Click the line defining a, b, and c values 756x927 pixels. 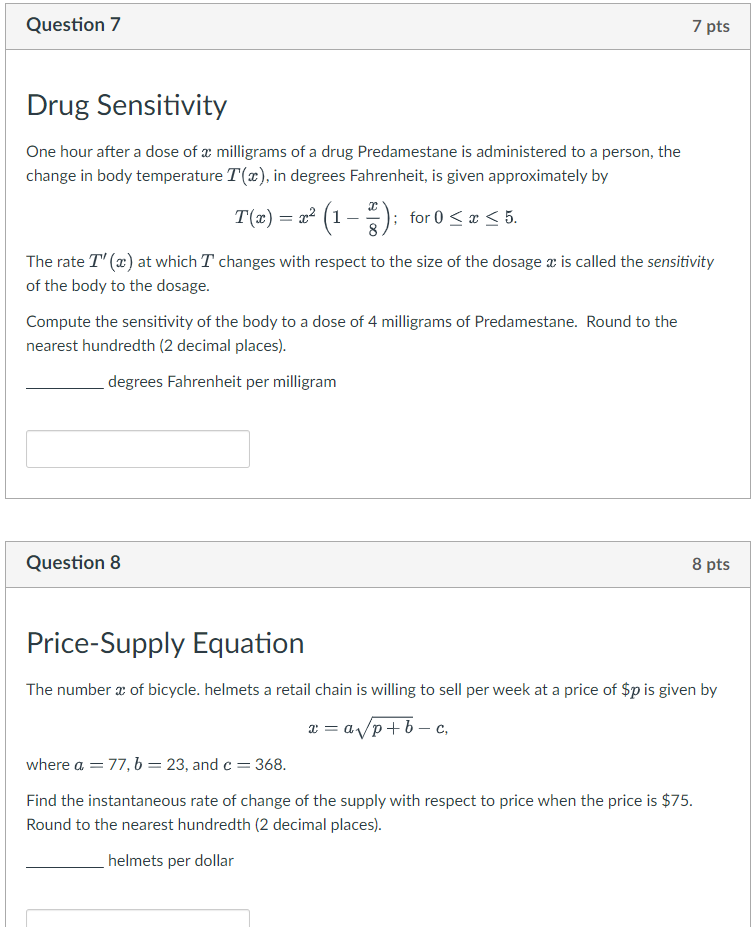(155, 765)
